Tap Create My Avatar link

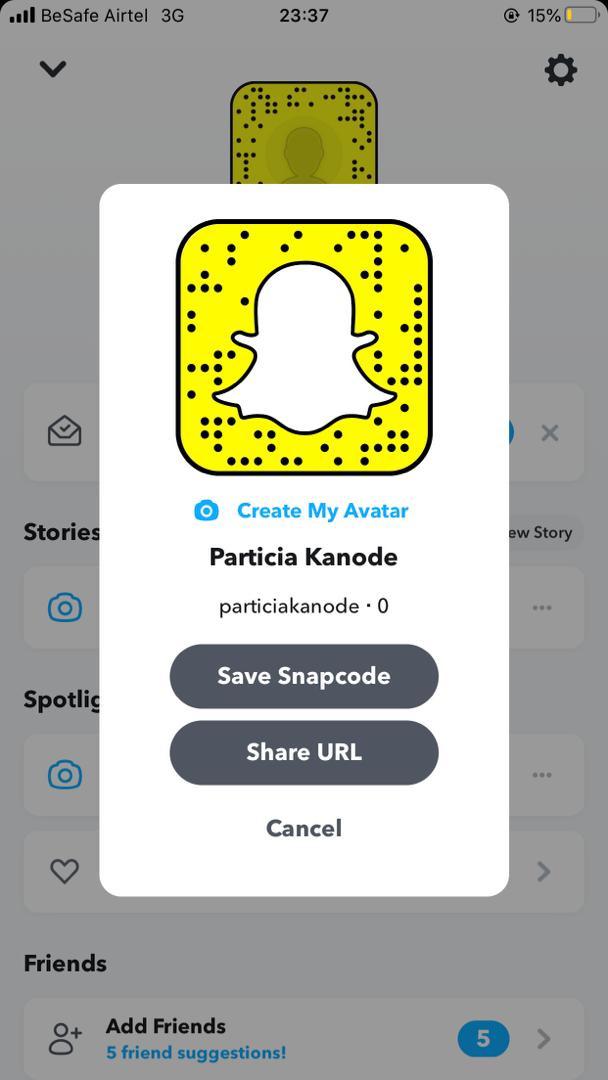click(321, 511)
